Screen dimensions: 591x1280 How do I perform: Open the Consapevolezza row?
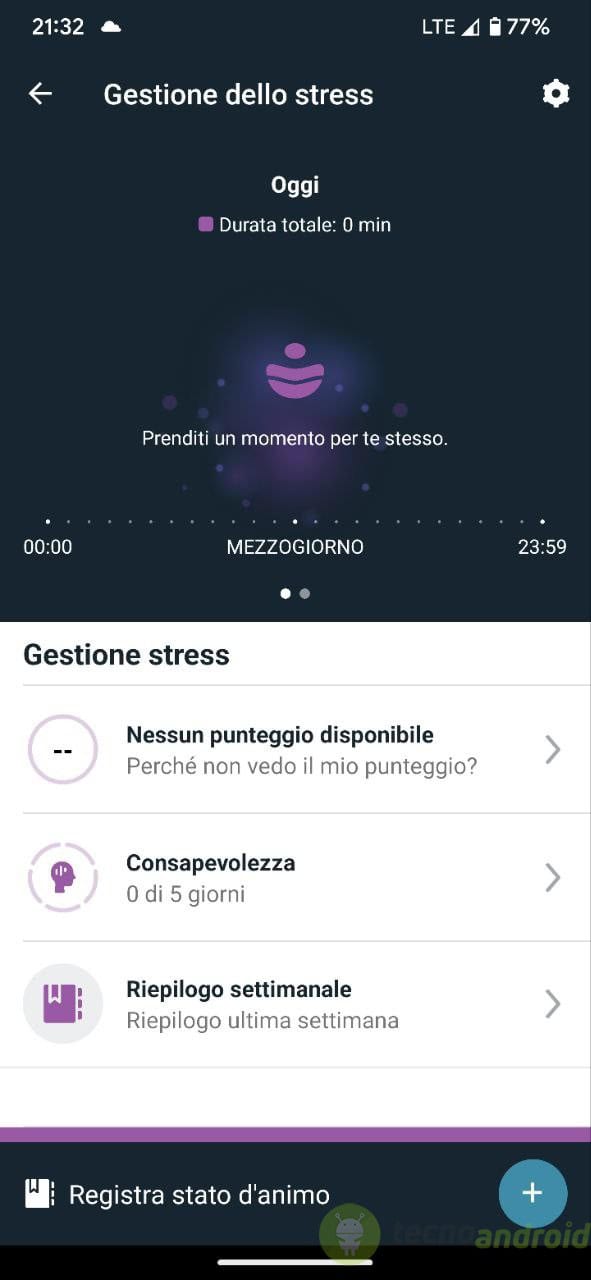pos(295,877)
